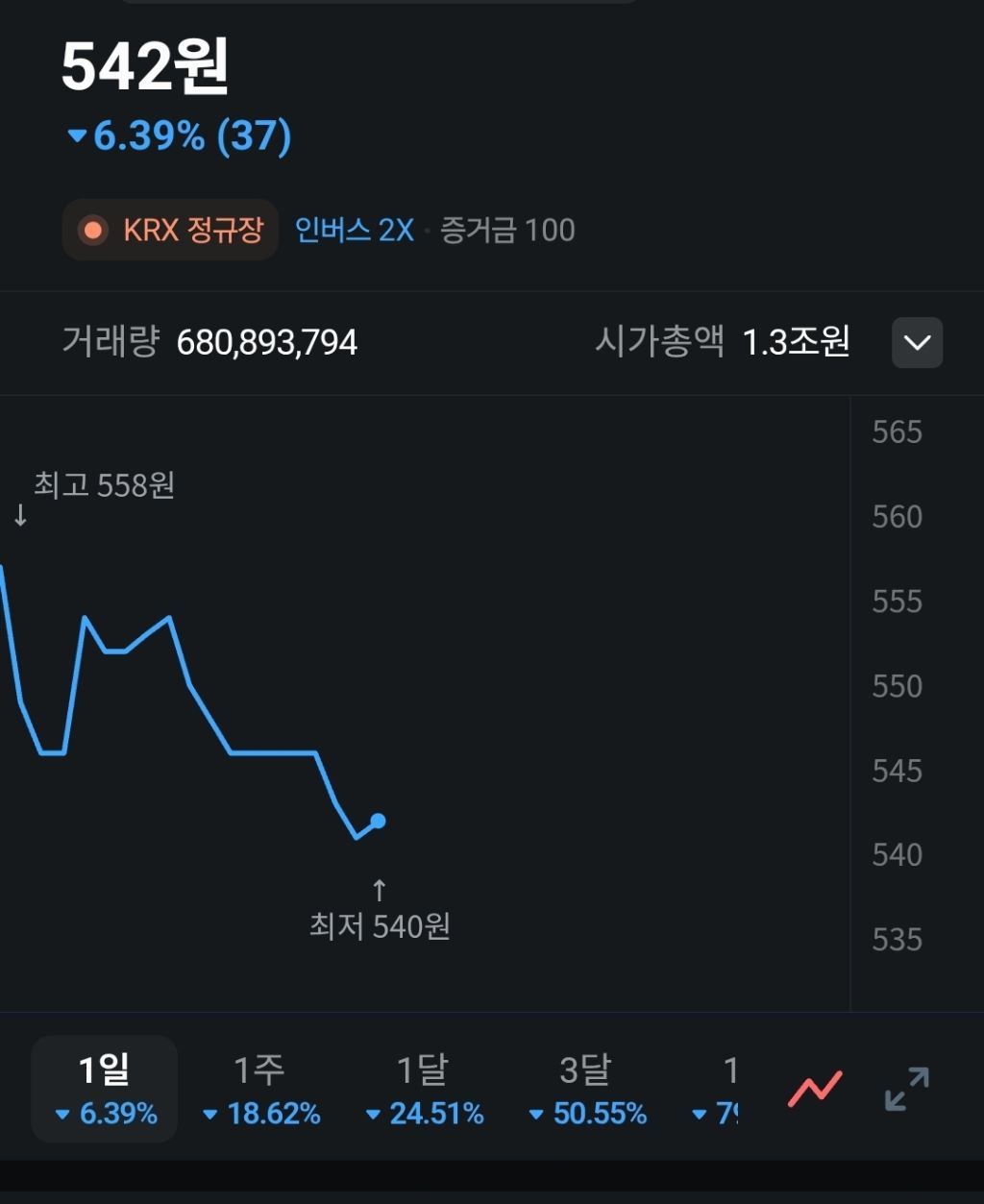
Task: Open the chart in fullscreen
Action: pos(907,1089)
